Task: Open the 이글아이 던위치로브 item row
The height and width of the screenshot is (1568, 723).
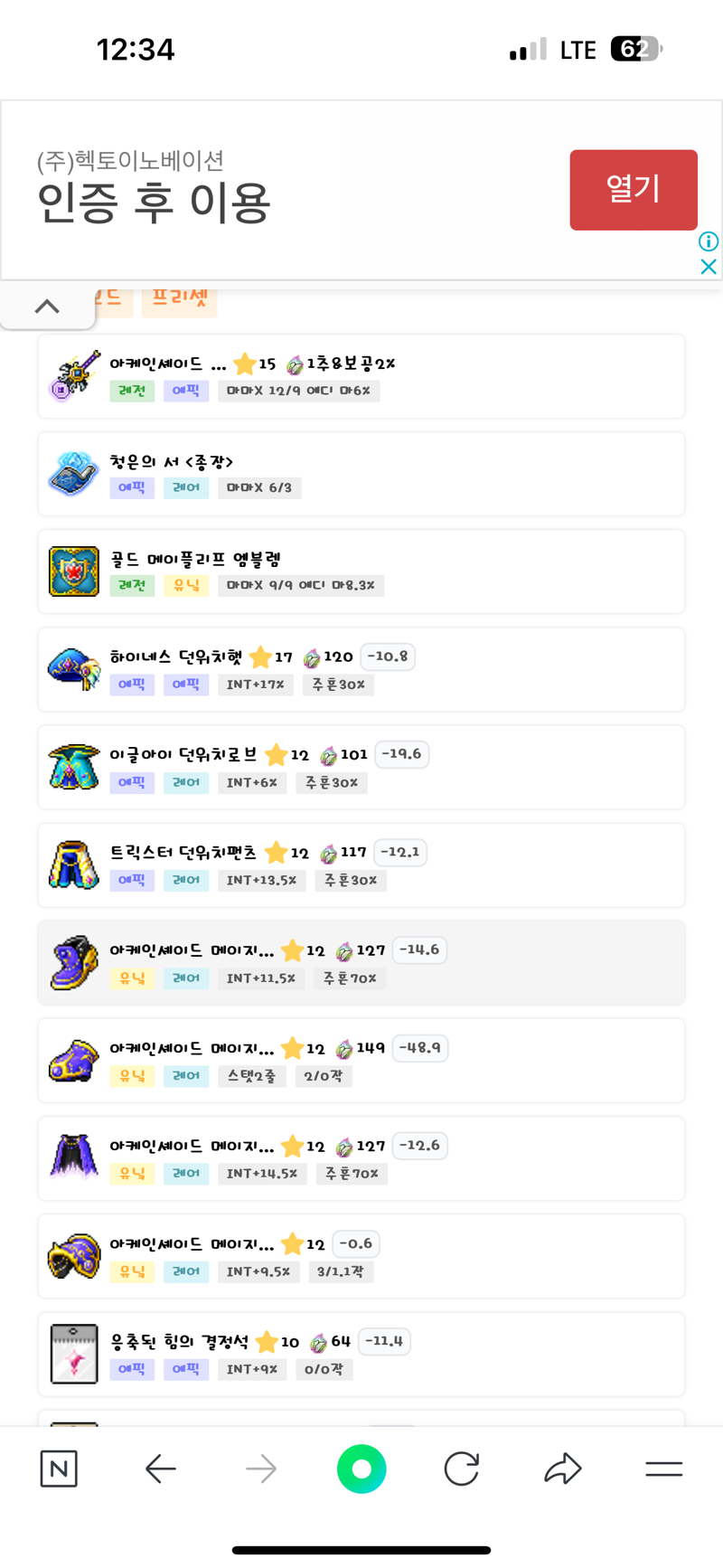Action: click(361, 767)
